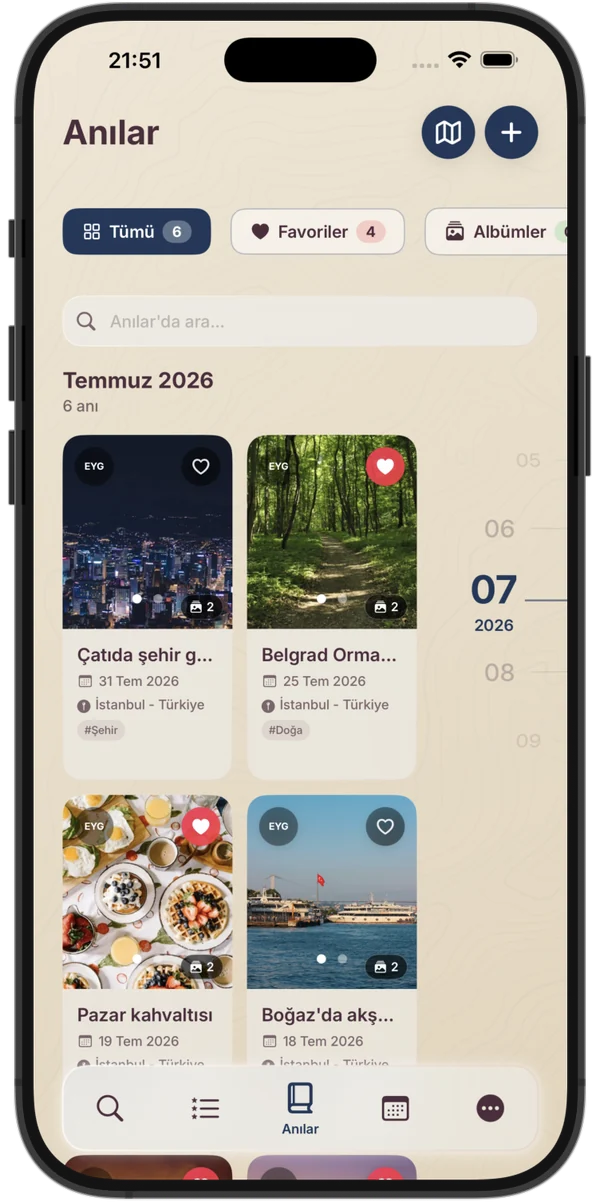Like the Boğaz'da akşam memory
Image resolution: width=600 pixels, height=1202 pixels.
[x=385, y=827]
